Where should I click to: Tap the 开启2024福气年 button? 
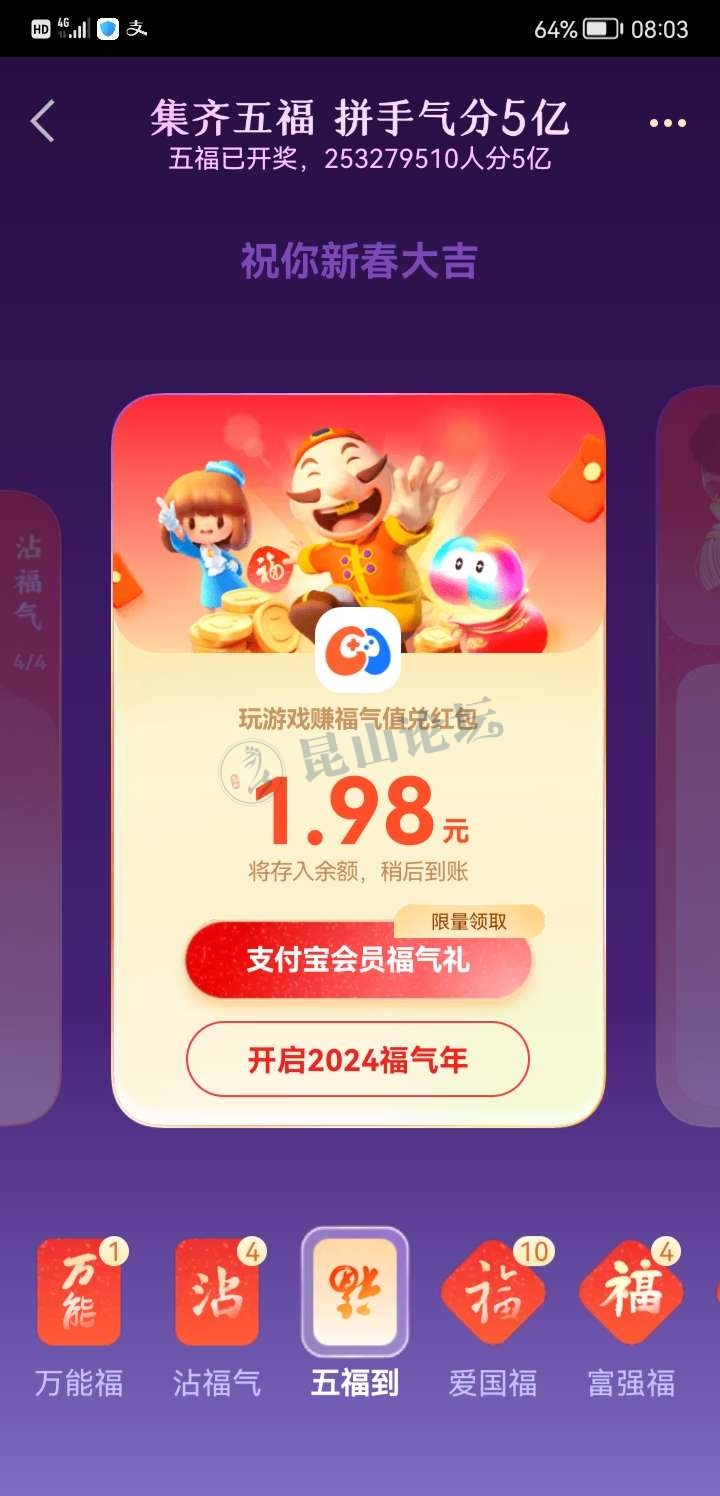358,1060
